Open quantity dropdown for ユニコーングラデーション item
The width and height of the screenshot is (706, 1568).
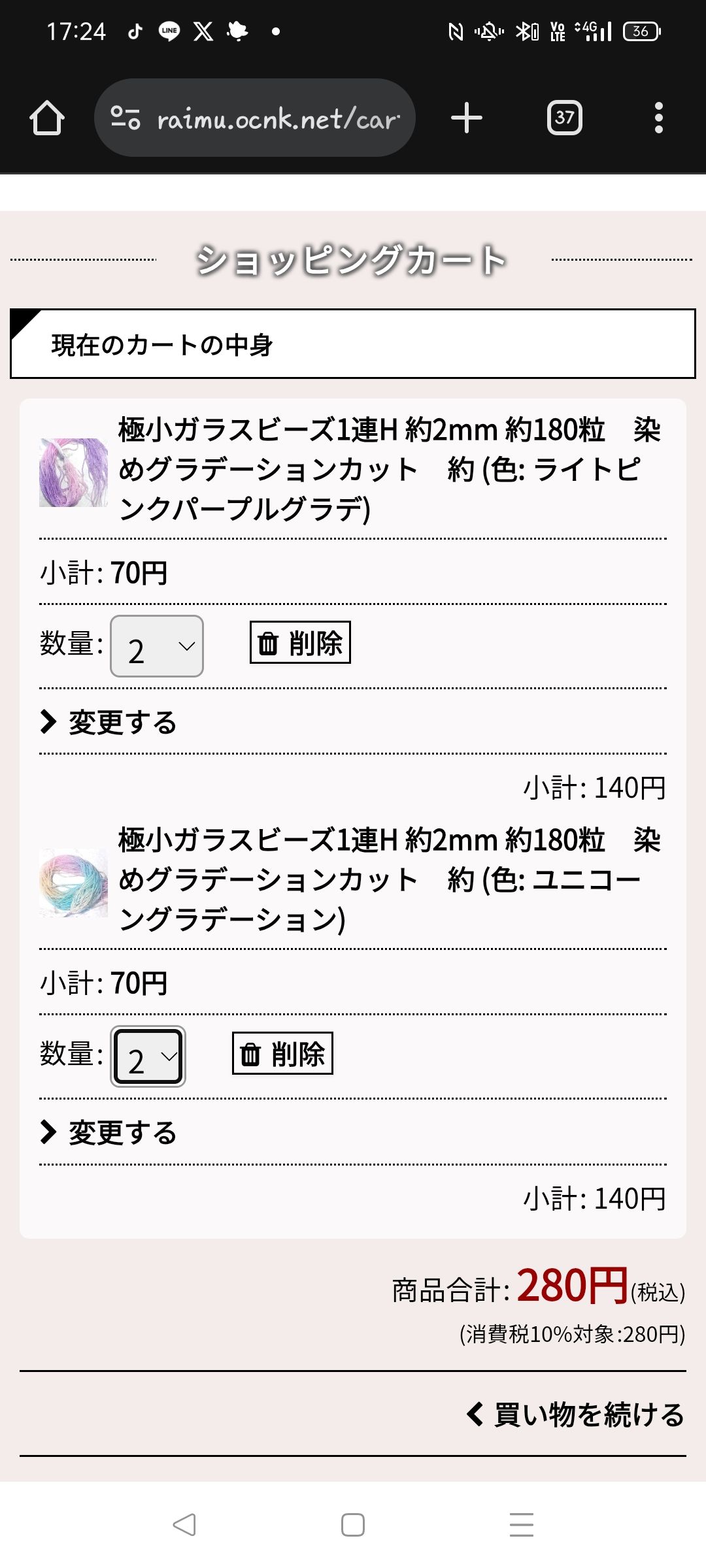click(x=148, y=1056)
